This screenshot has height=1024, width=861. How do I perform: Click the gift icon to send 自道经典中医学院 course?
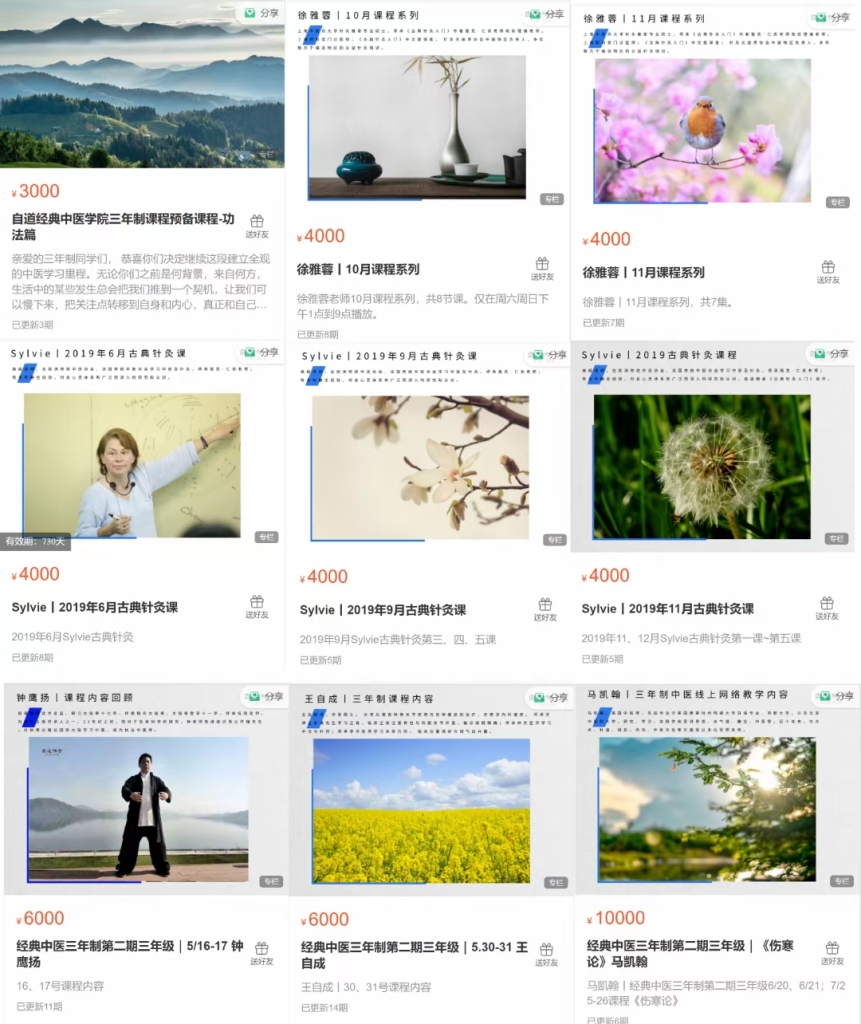(x=258, y=219)
